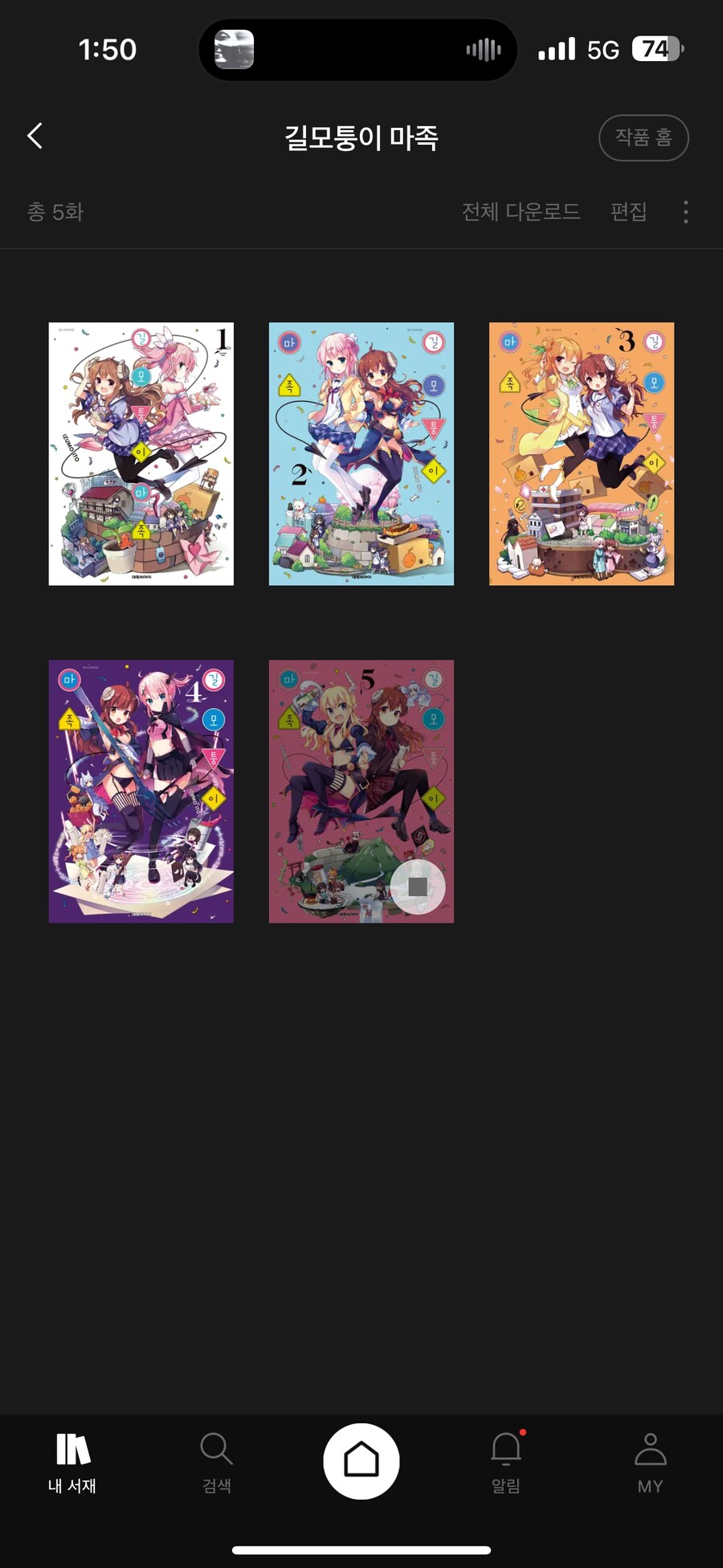Open volume 4 cover
This screenshot has width=723, height=1568.
(141, 792)
